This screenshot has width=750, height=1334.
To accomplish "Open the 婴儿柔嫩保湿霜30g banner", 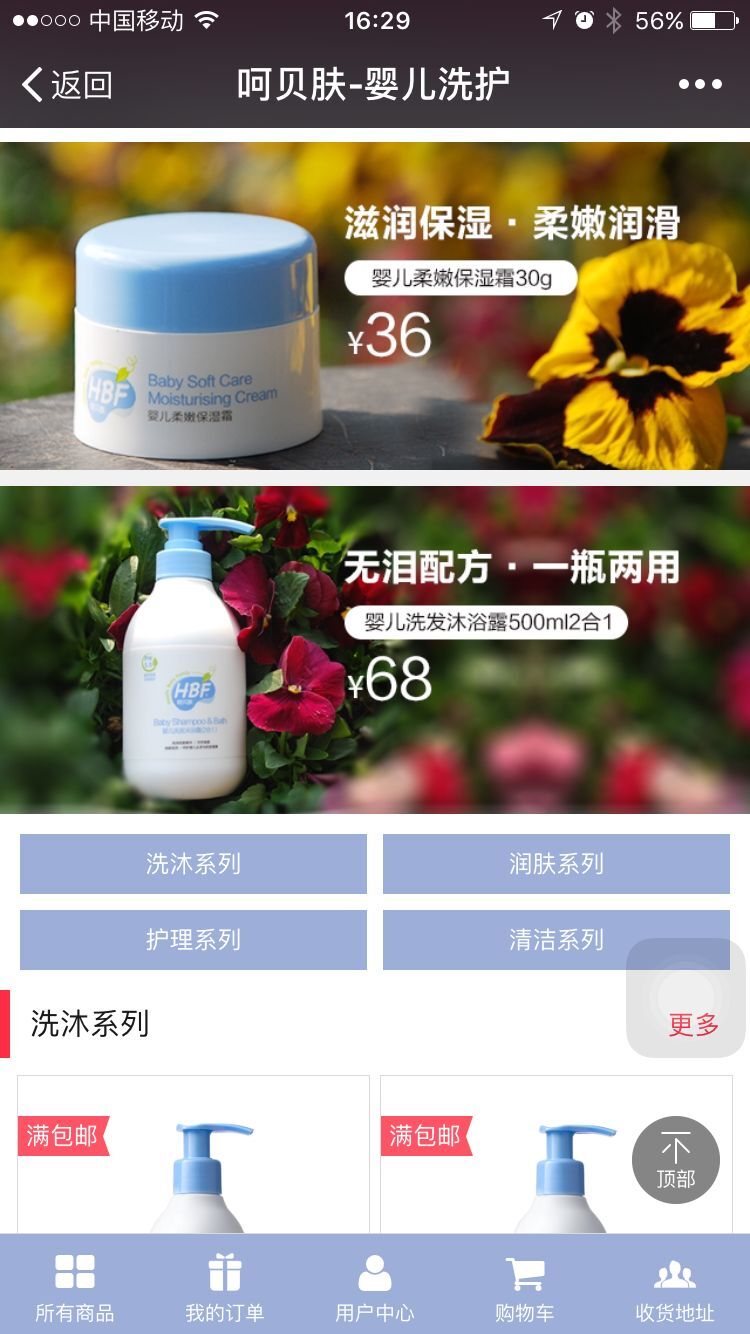I will tap(375, 305).
